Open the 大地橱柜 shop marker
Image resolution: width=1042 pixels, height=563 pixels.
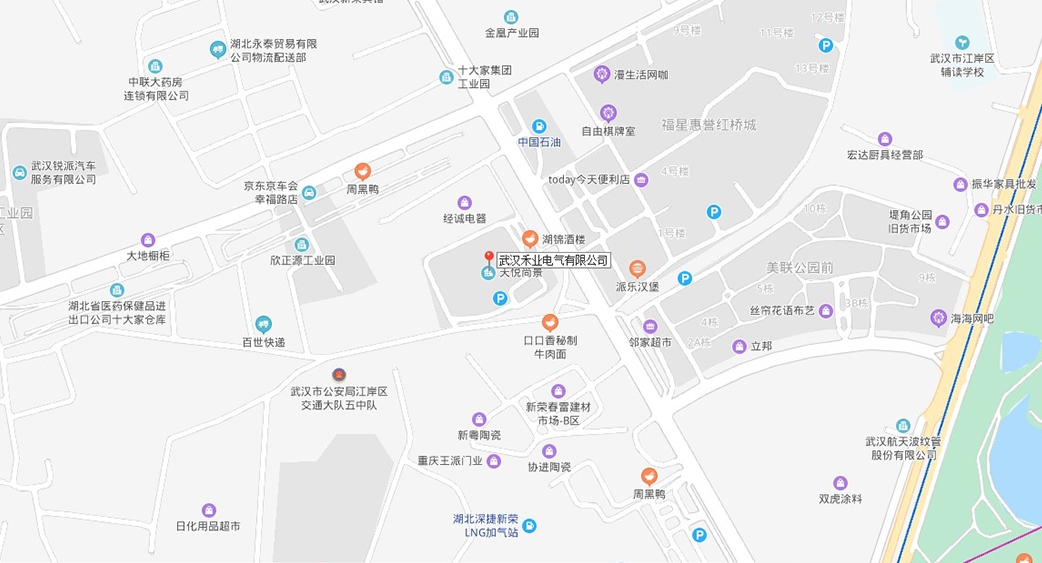148,240
